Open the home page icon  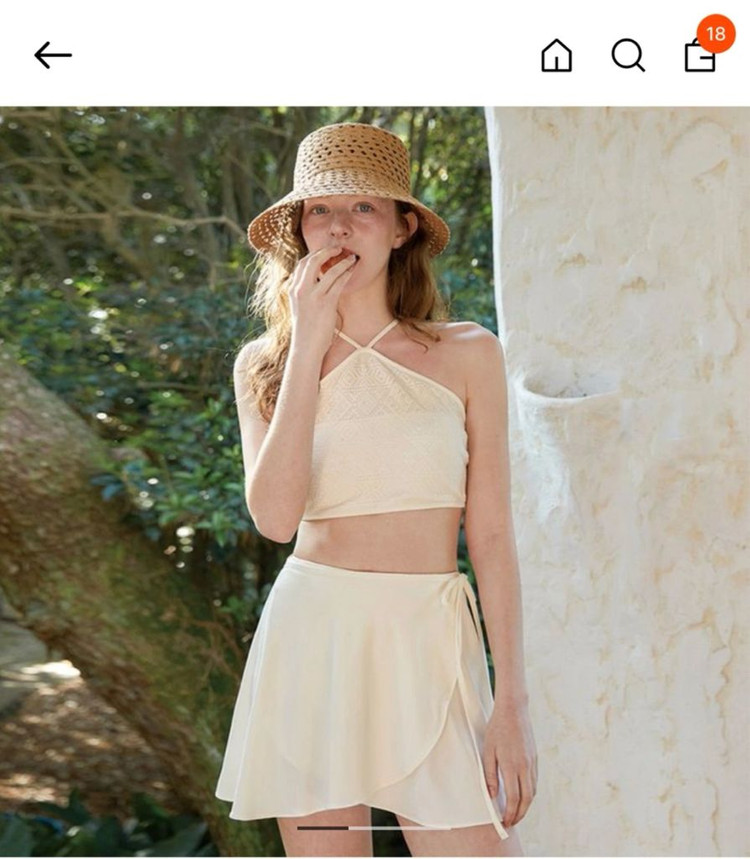pyautogui.click(x=557, y=55)
